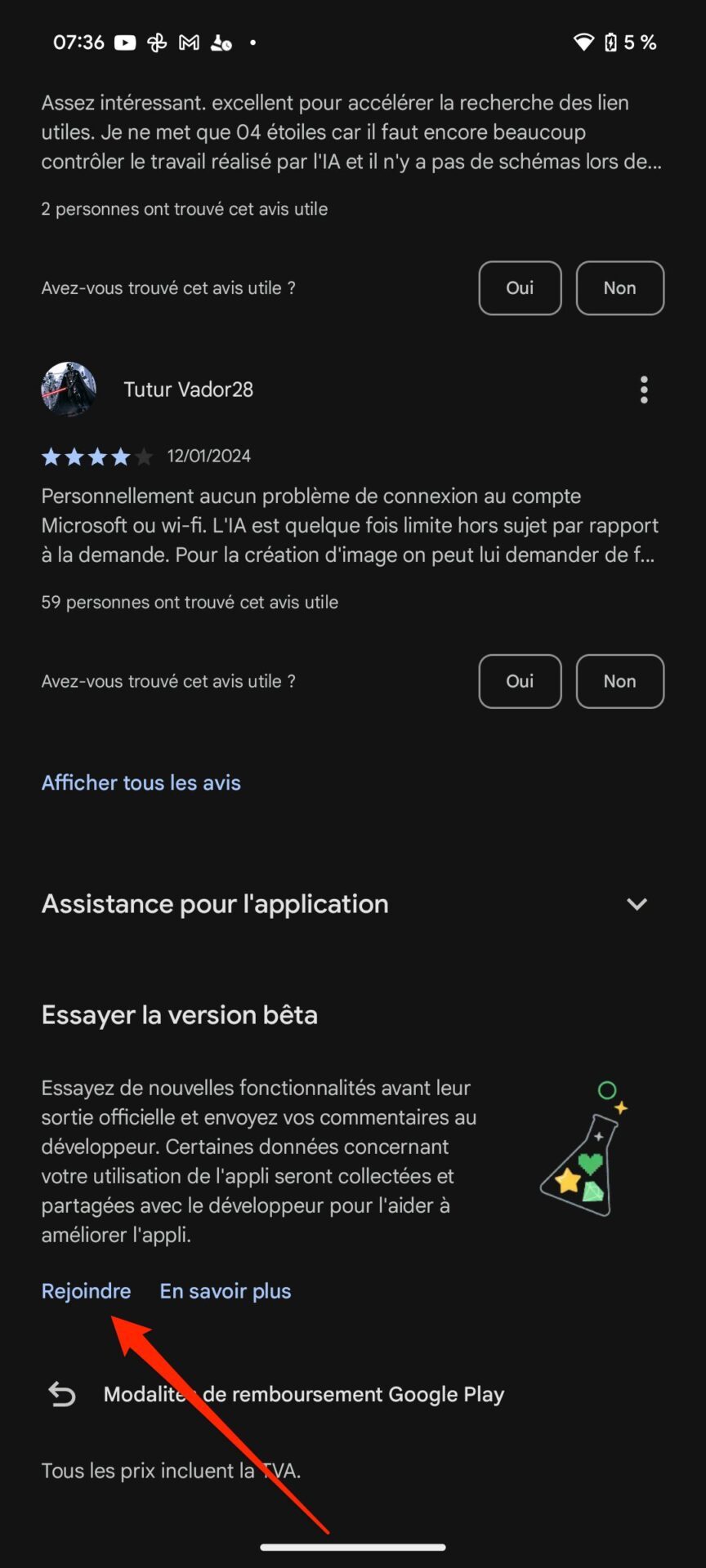Join the beta via "Rejoindre"

coord(87,1291)
